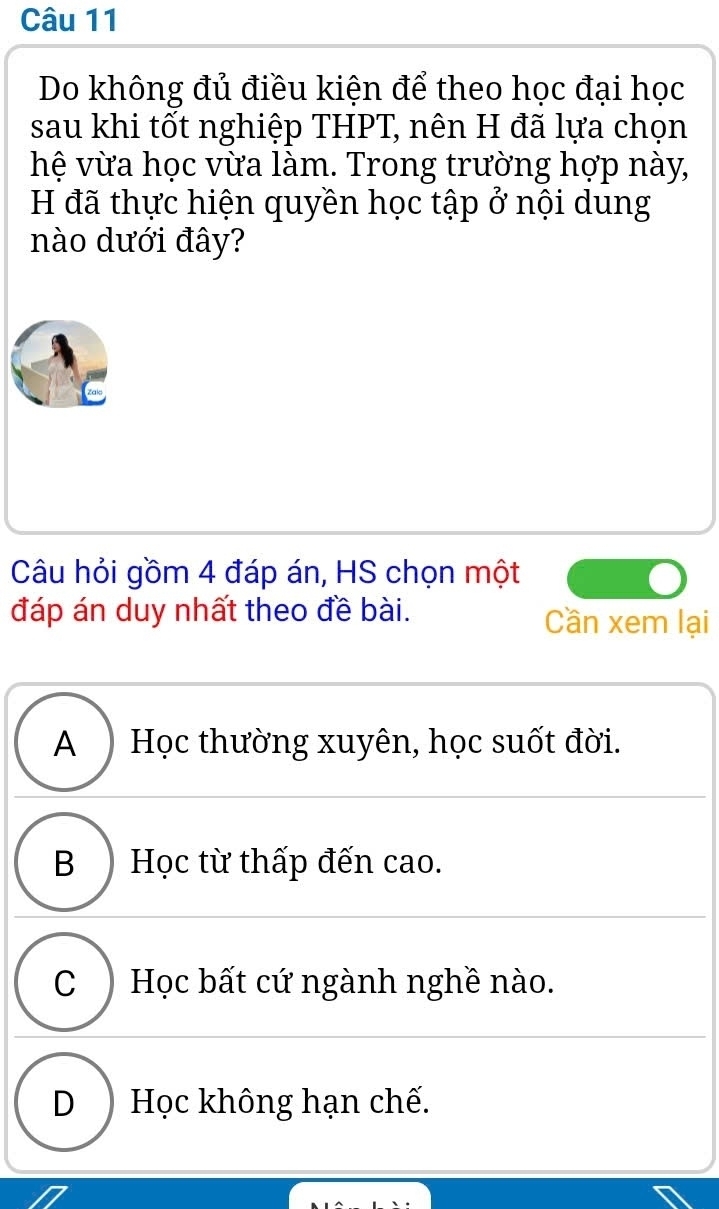Tap the Nộp bài submit button
Viewport: 719px width, 1209px height.
[x=360, y=1197]
